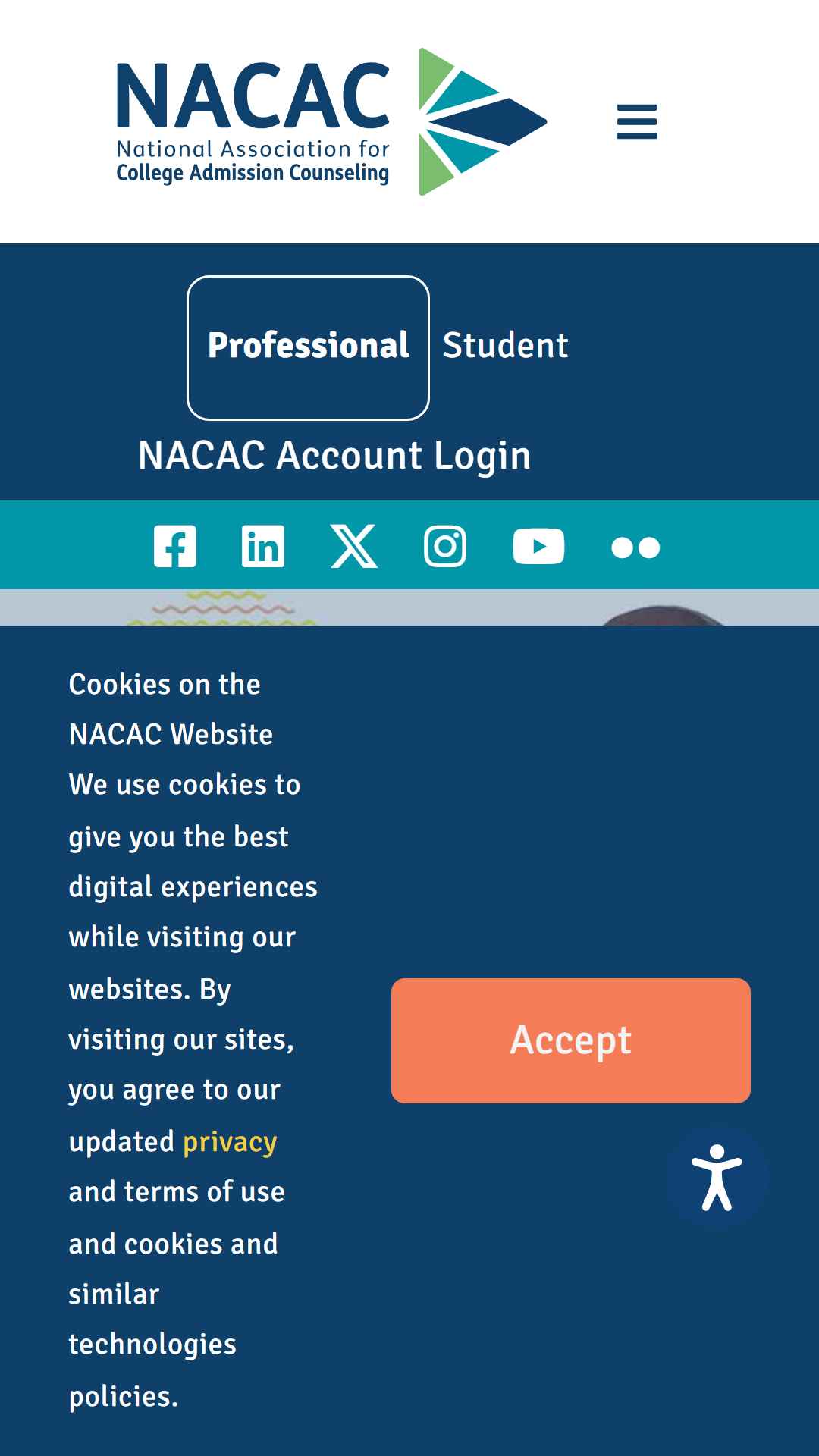This screenshot has height=1456, width=819.
Task: Open the accessibility options widget
Action: tap(717, 1178)
